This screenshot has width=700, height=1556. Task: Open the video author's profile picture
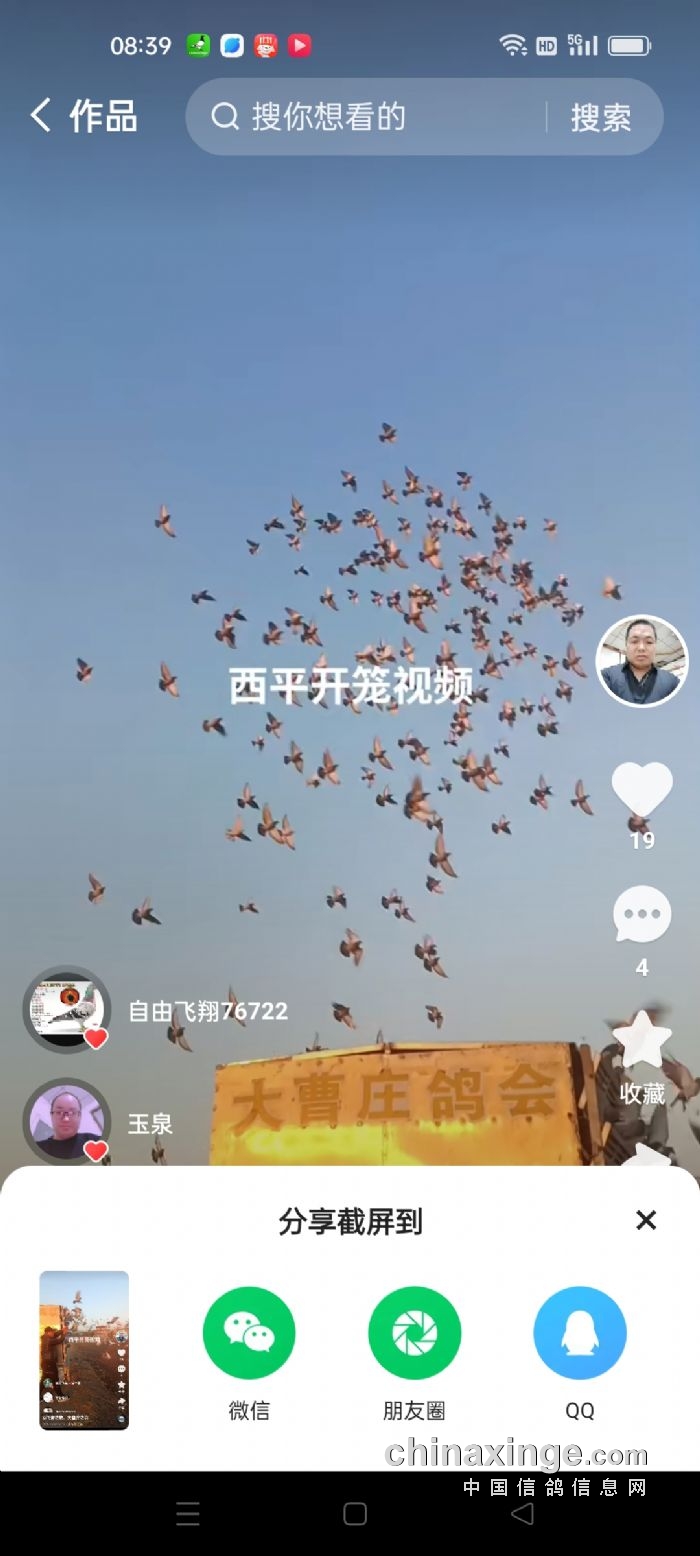tap(642, 661)
